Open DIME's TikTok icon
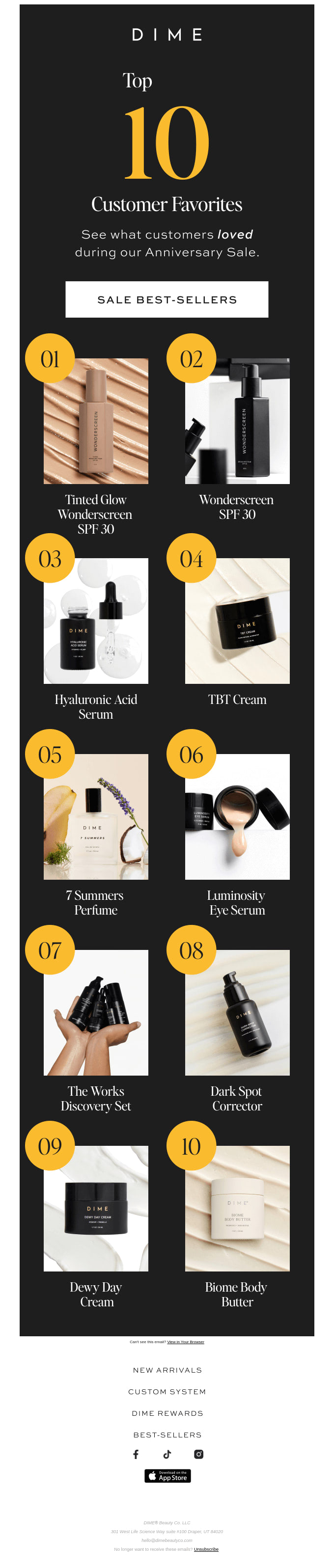Image resolution: width=334 pixels, height=1568 pixels. pos(167,1454)
